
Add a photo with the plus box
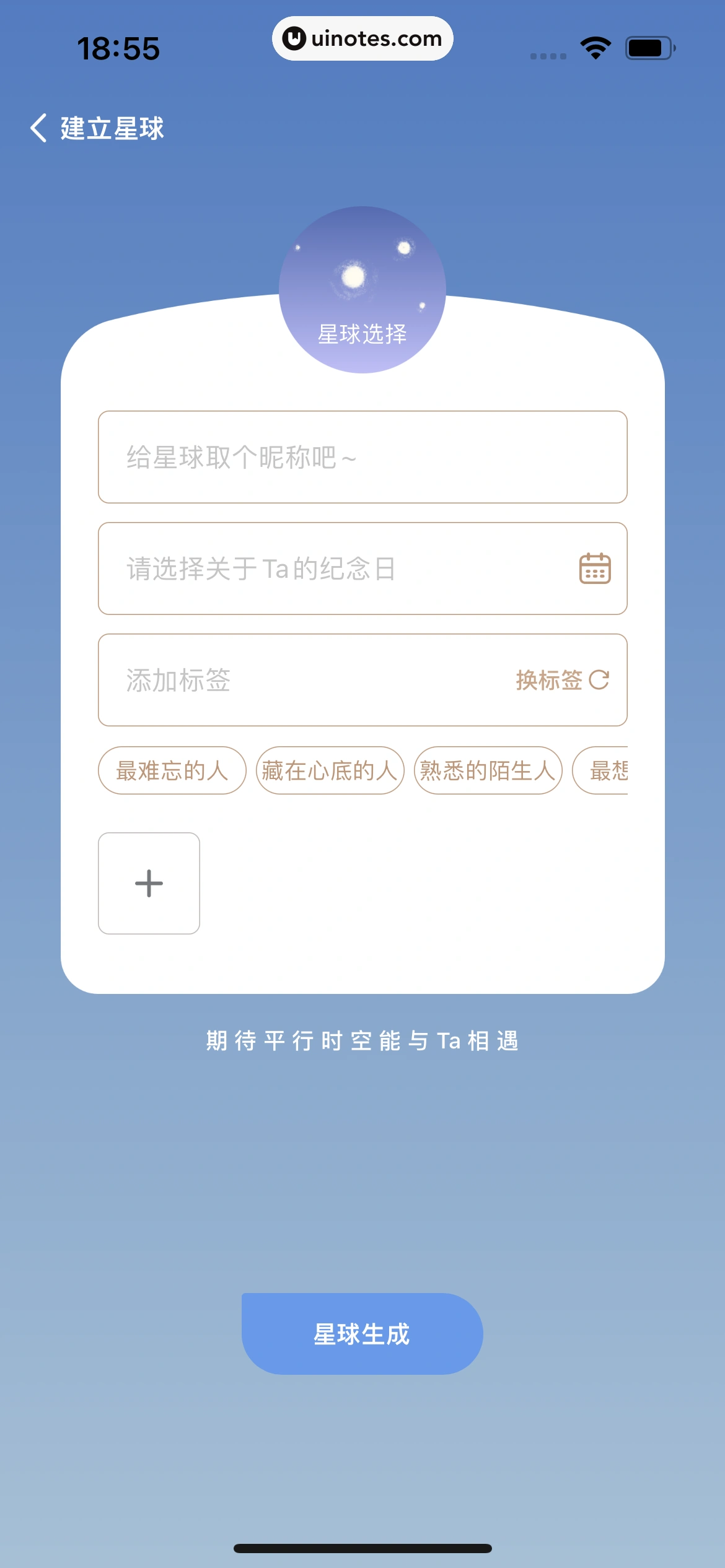[149, 883]
